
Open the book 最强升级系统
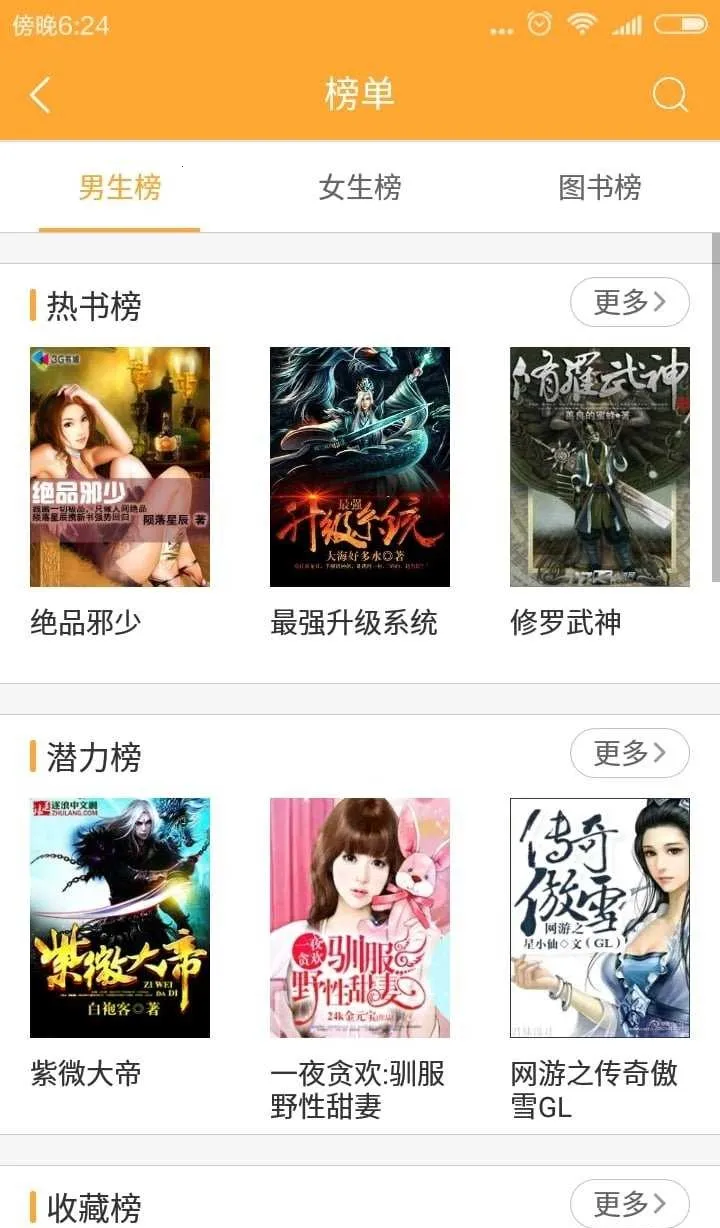point(360,467)
